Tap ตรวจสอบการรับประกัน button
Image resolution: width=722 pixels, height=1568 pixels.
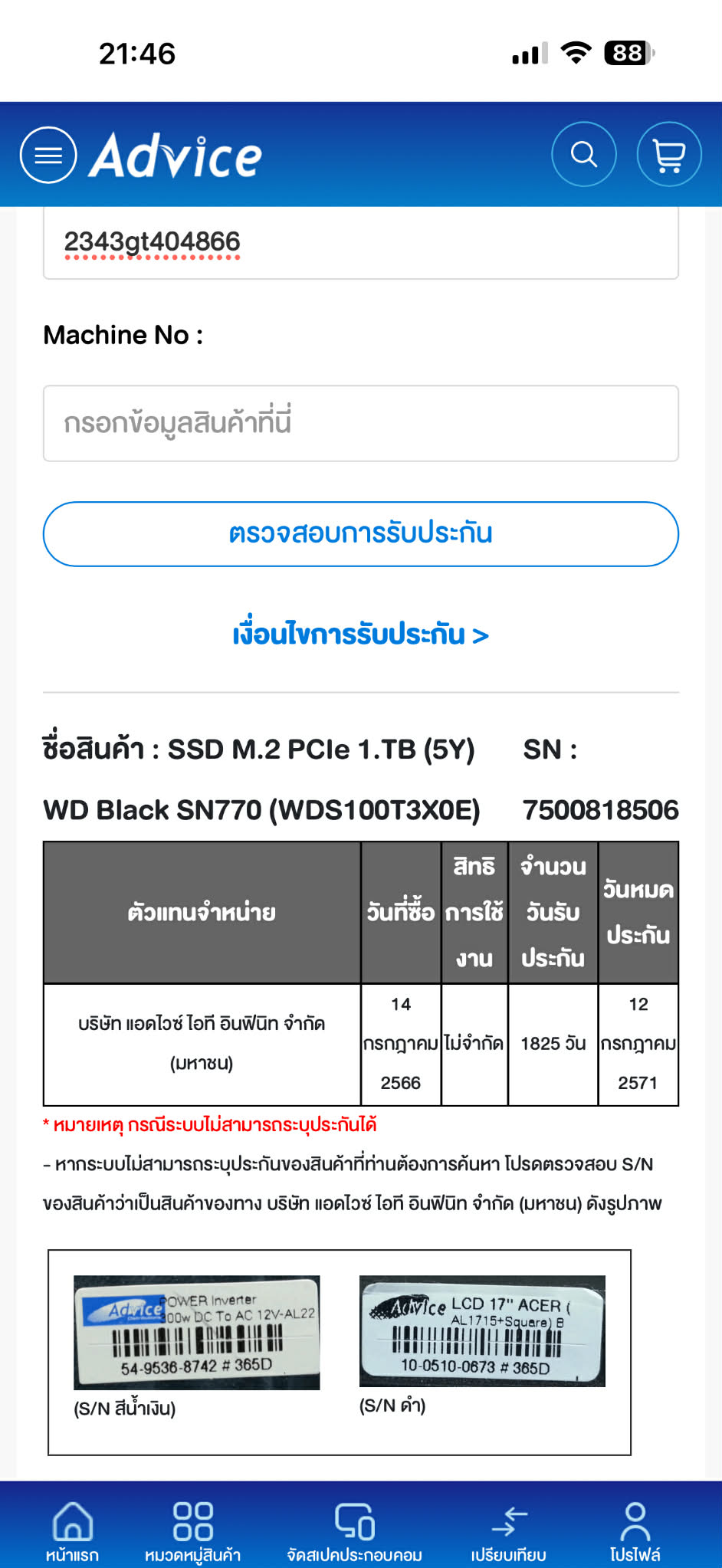coord(360,534)
